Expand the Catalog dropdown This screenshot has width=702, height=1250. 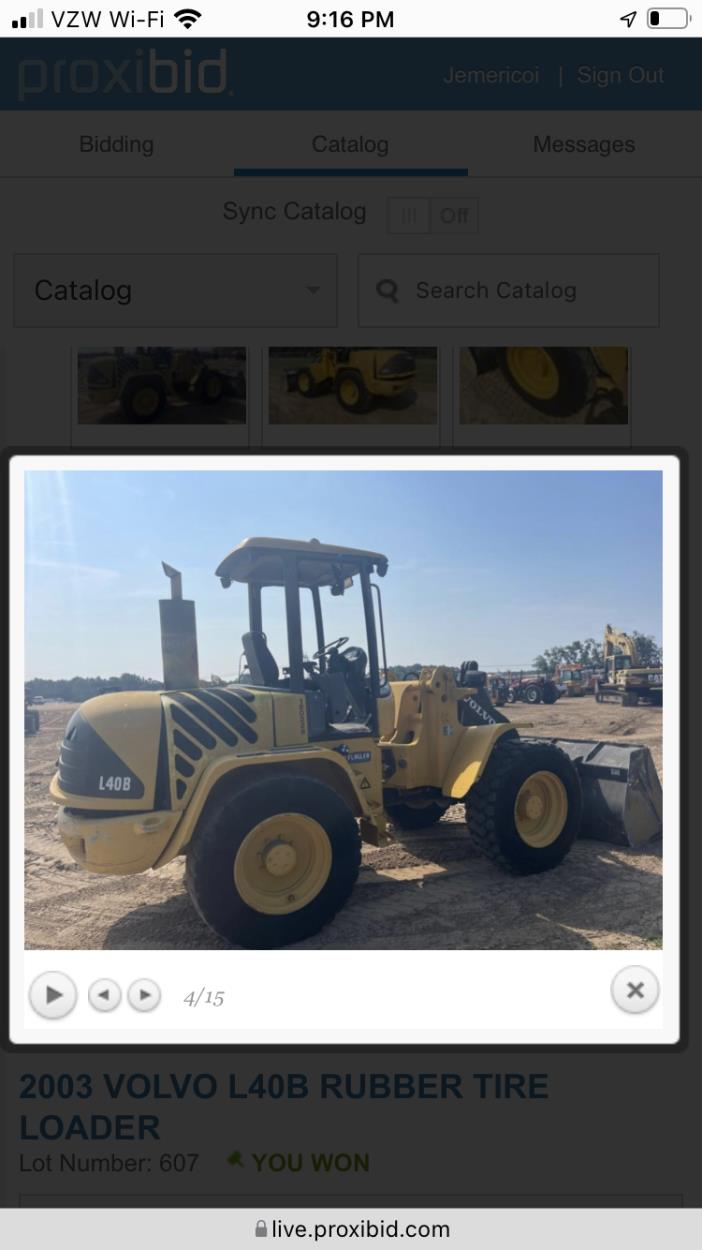tap(175, 290)
